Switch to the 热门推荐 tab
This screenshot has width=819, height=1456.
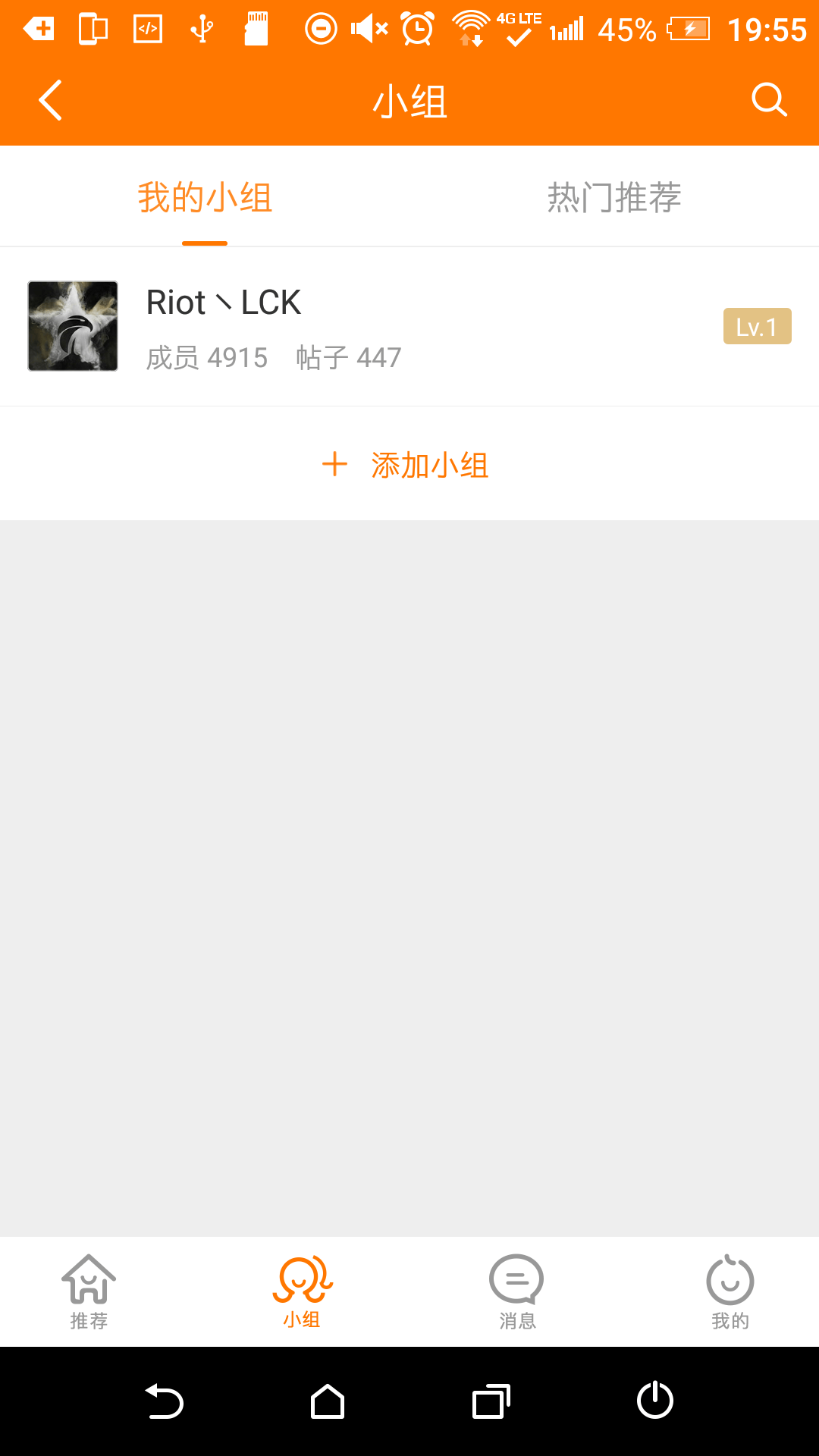click(614, 197)
